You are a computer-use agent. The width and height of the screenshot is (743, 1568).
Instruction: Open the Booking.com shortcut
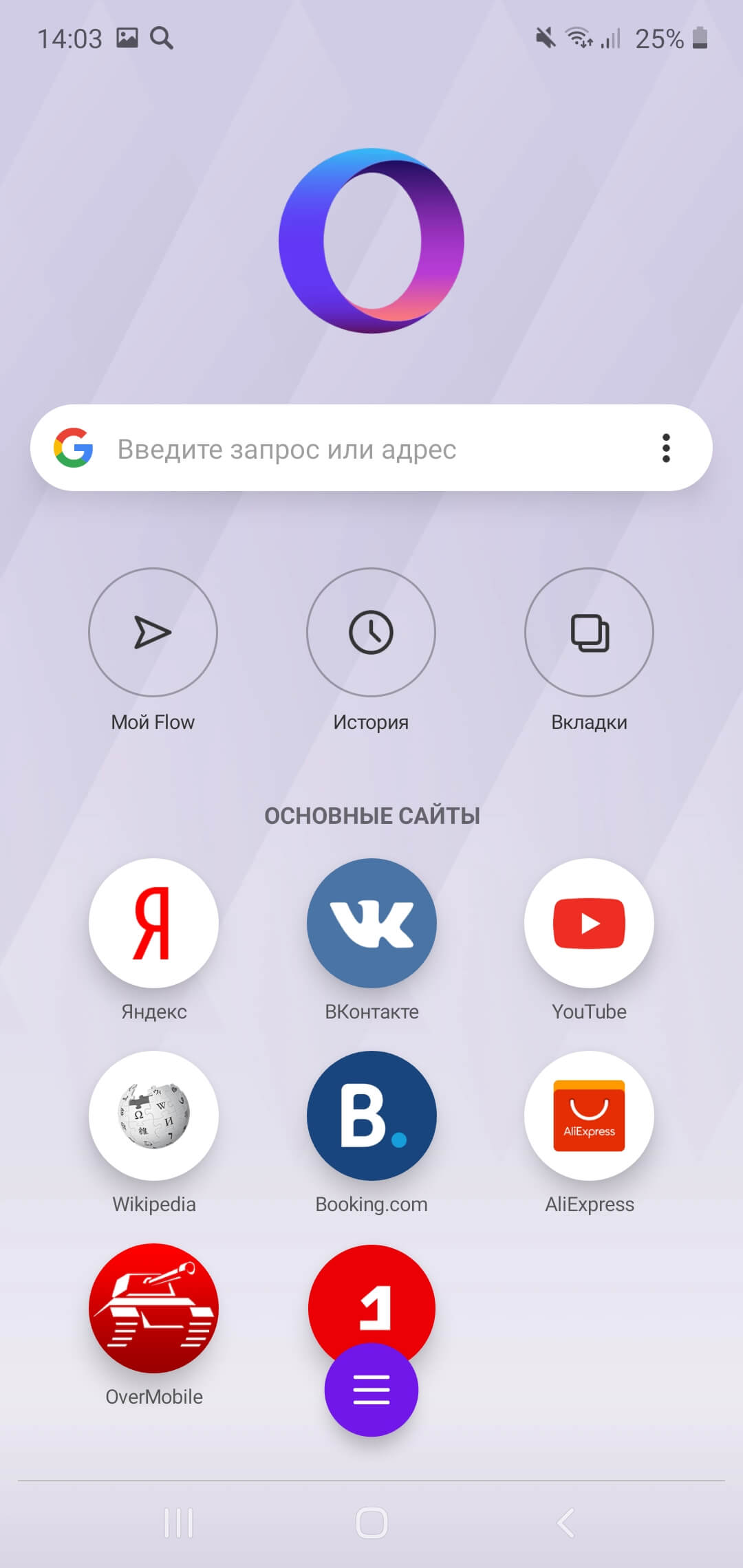[371, 1115]
